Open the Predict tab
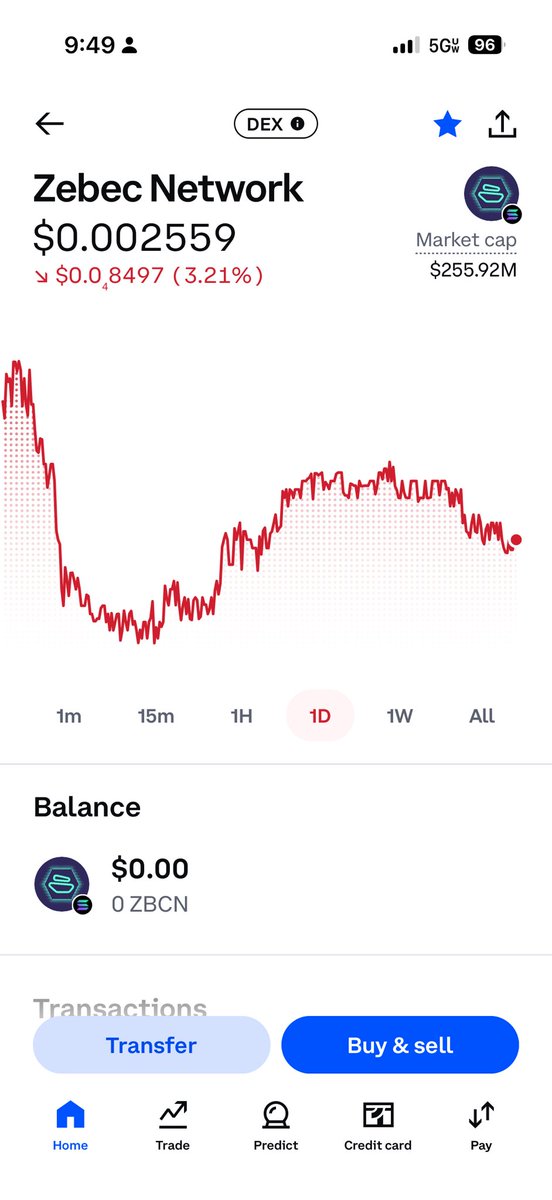The width and height of the screenshot is (552, 1200). point(275,1126)
